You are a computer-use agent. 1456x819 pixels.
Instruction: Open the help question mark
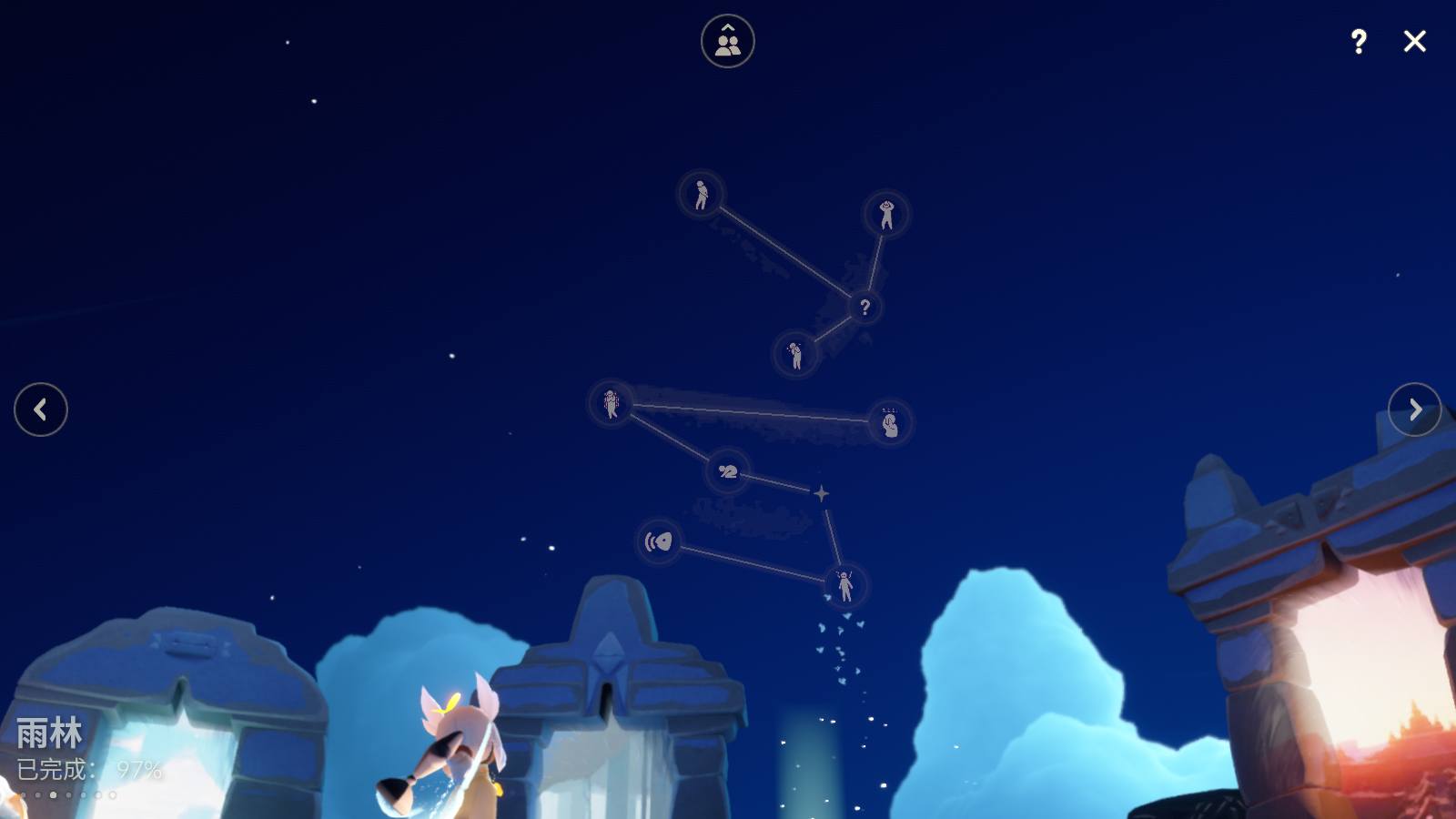tap(1358, 41)
